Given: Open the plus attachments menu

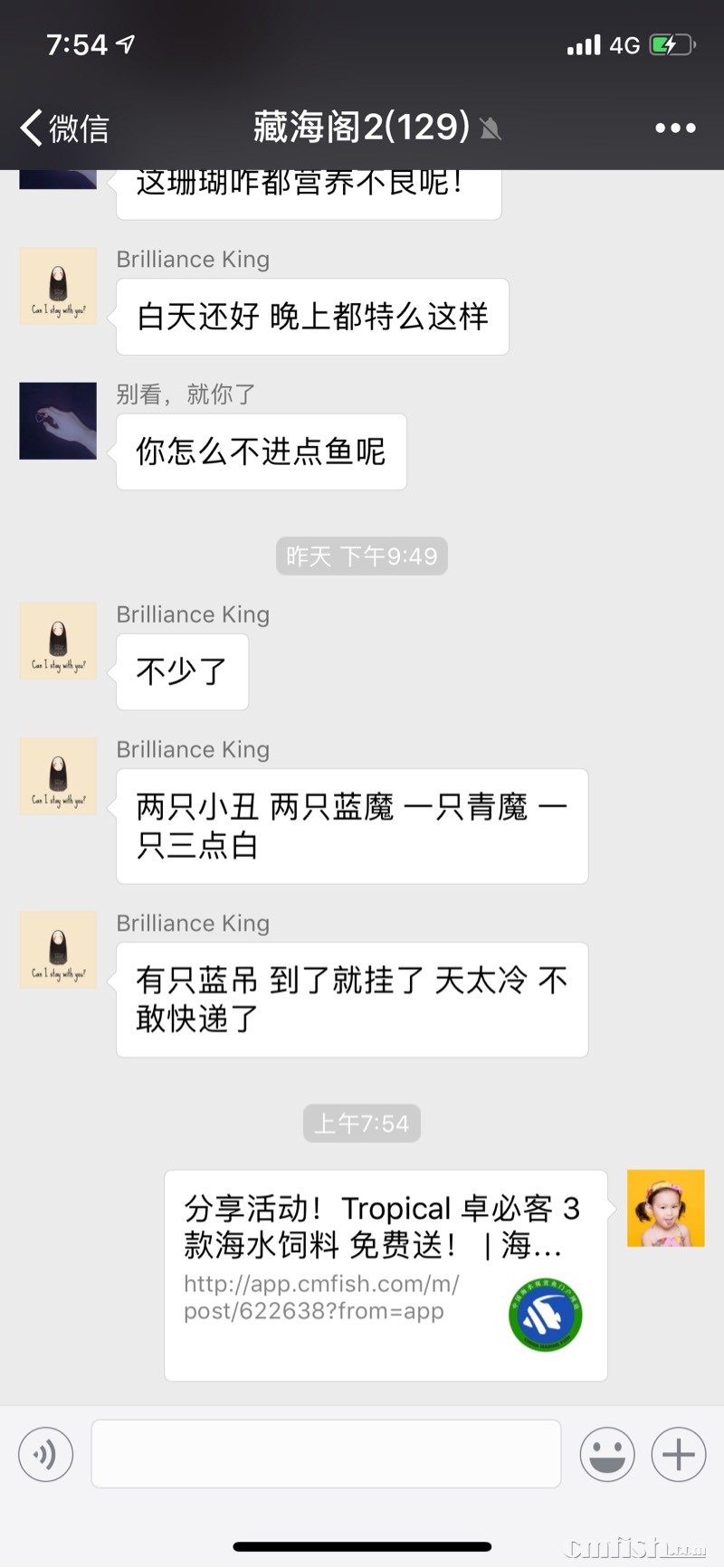Looking at the screenshot, I should click(678, 1454).
